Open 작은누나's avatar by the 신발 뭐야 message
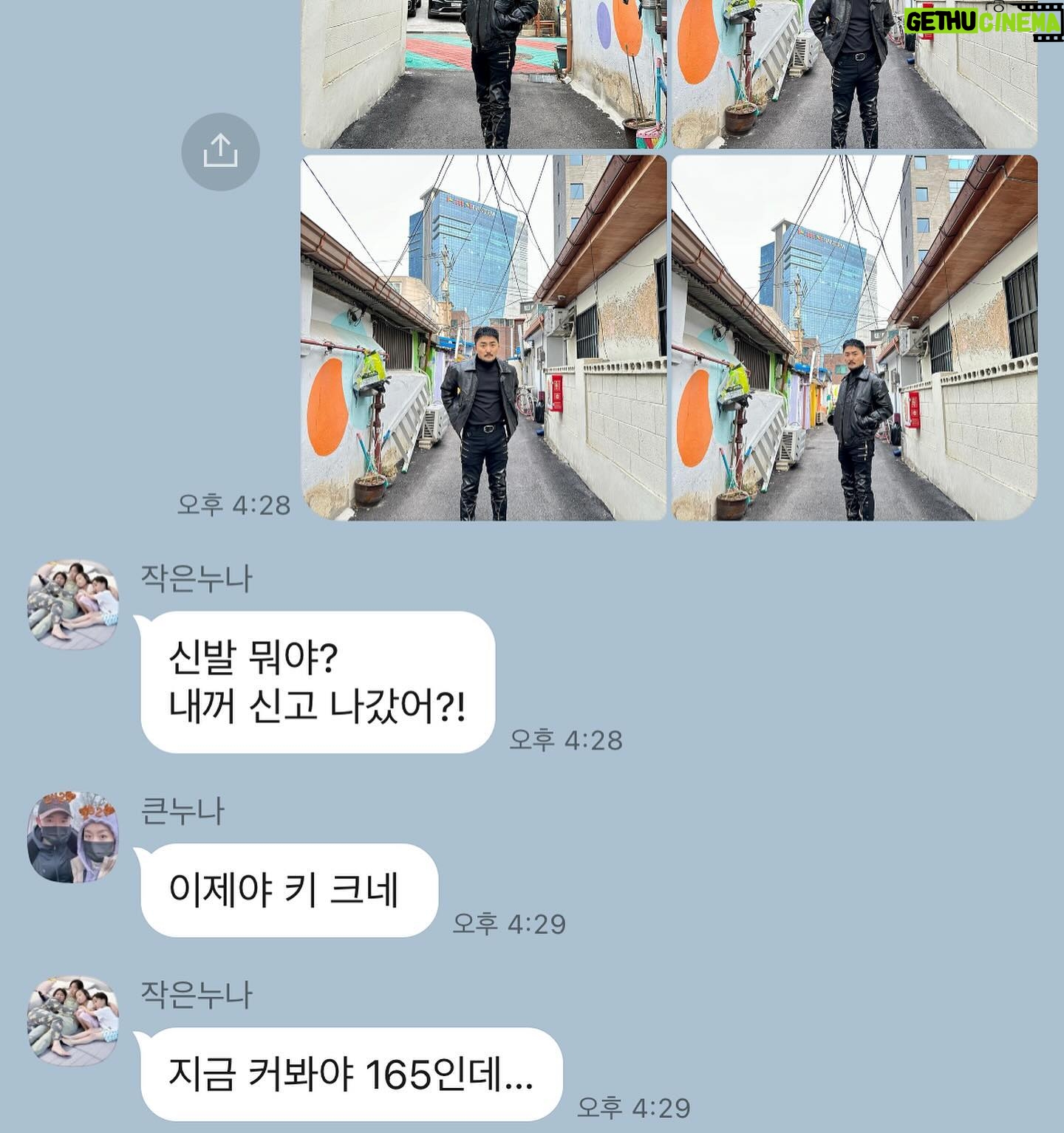The width and height of the screenshot is (1064, 1133). (73, 604)
